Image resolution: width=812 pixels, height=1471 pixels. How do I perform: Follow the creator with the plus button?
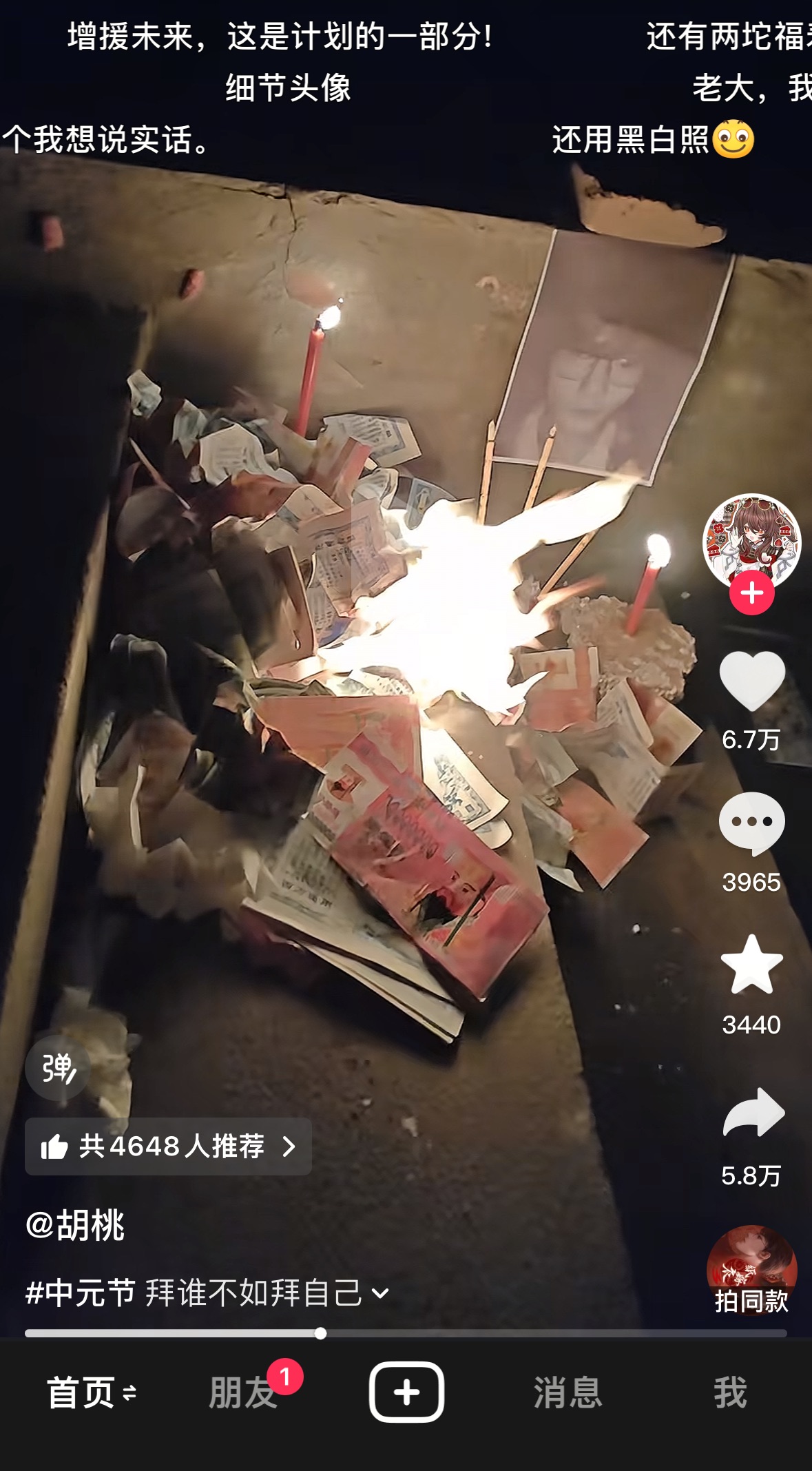click(x=751, y=593)
